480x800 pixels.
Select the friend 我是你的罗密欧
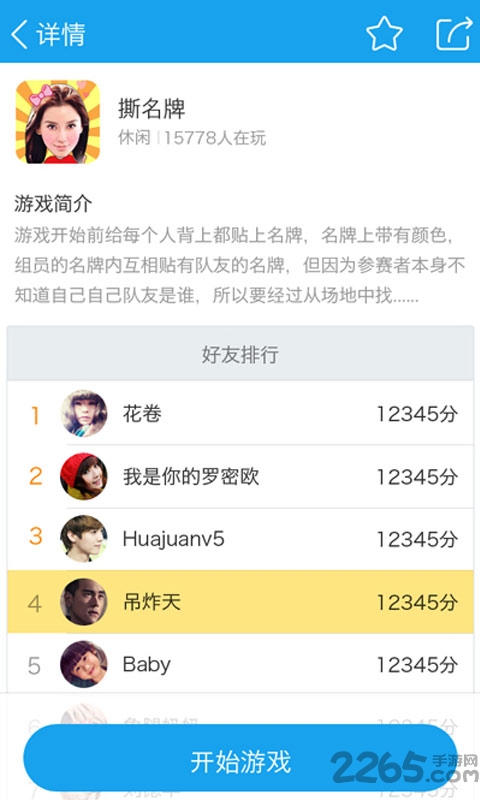240,477
